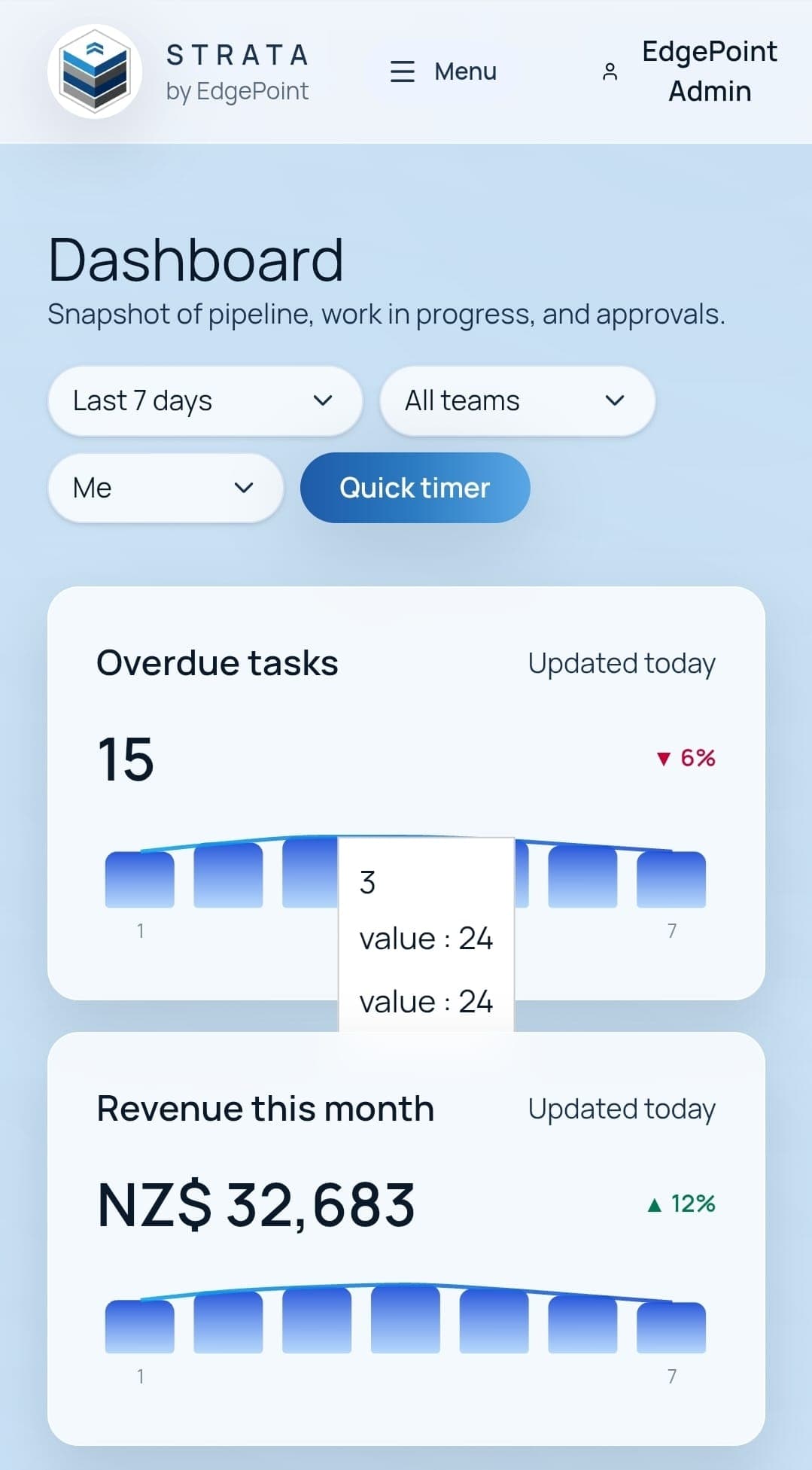
Task: Click the chevron on the All teams selector
Action: coord(614,400)
